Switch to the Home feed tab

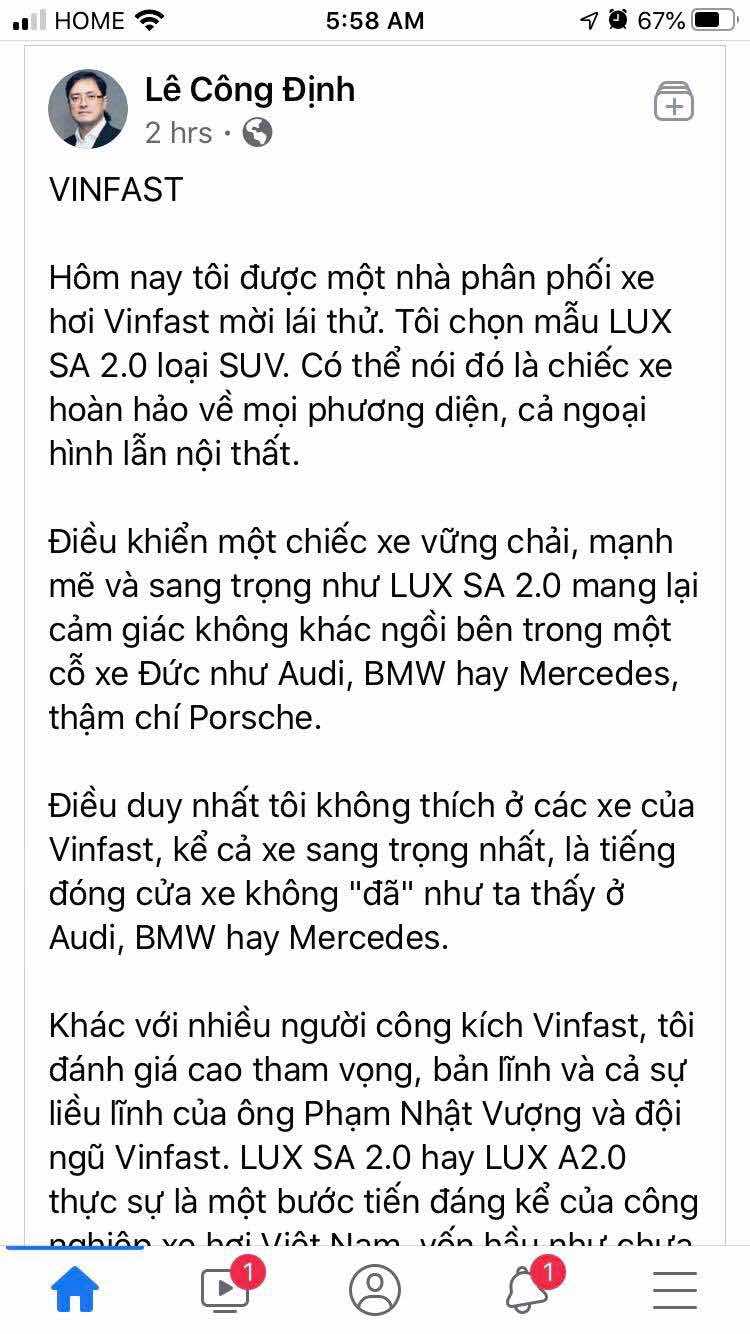point(75,1289)
